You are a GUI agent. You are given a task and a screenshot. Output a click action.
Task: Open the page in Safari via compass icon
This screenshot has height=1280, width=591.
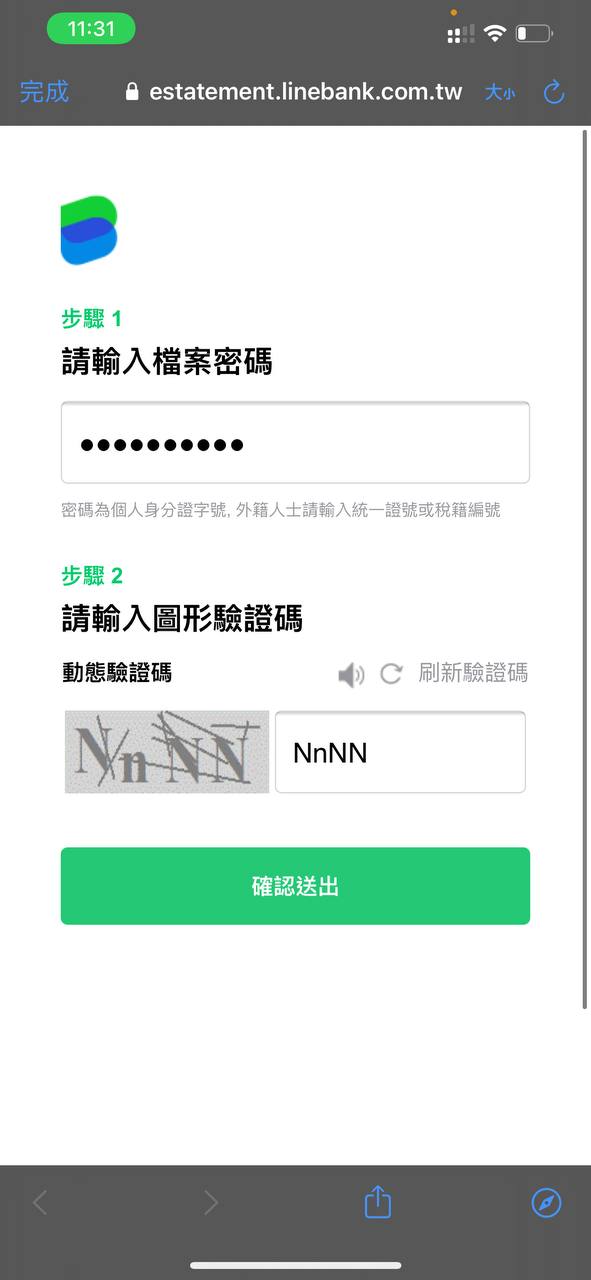point(546,1202)
